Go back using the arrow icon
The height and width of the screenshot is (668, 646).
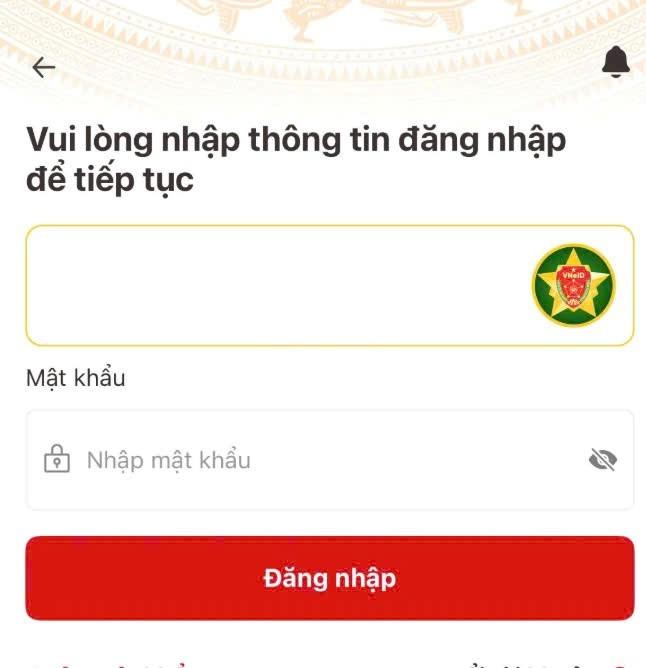43,67
